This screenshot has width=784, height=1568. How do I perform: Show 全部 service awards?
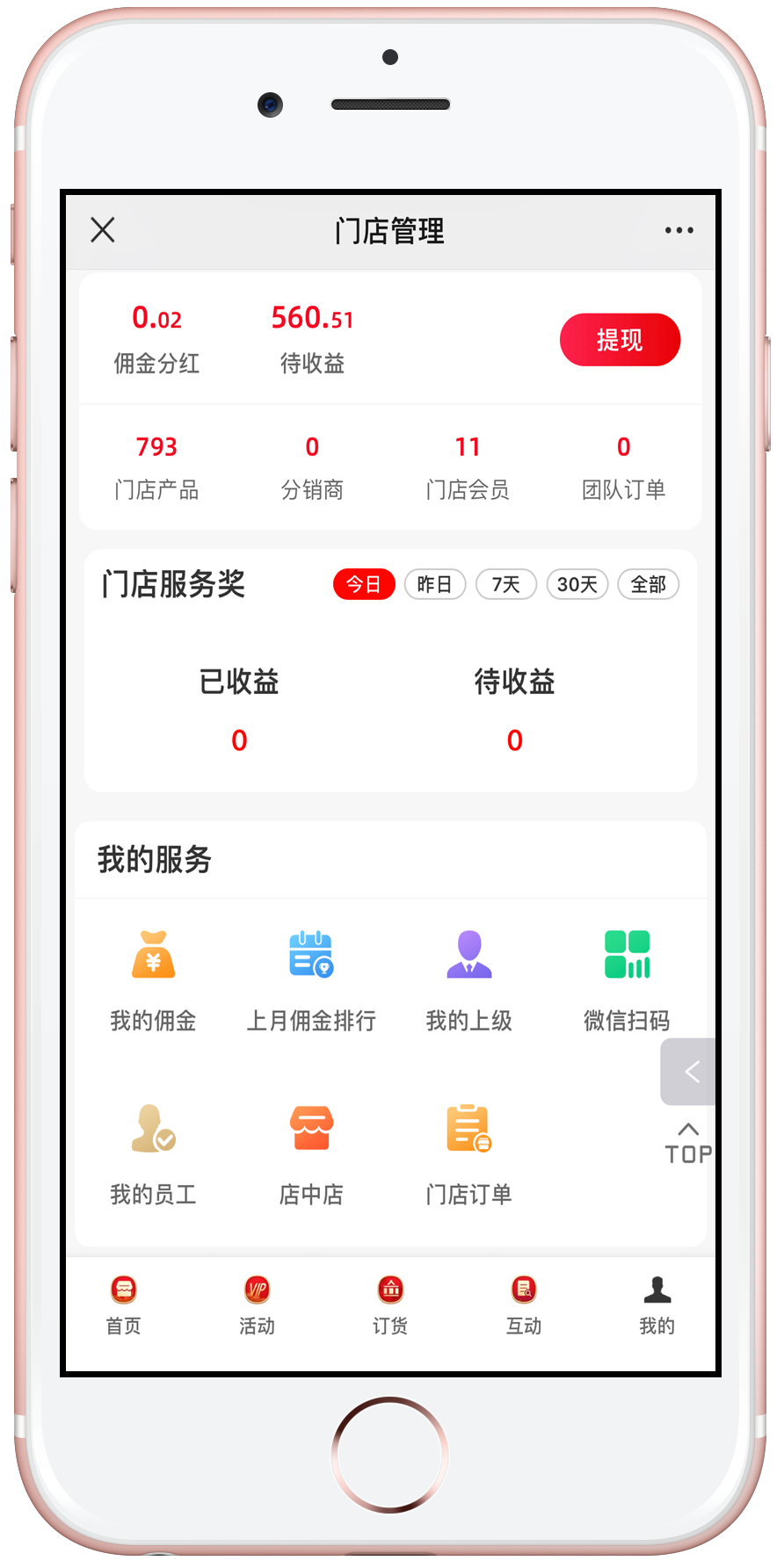[648, 584]
